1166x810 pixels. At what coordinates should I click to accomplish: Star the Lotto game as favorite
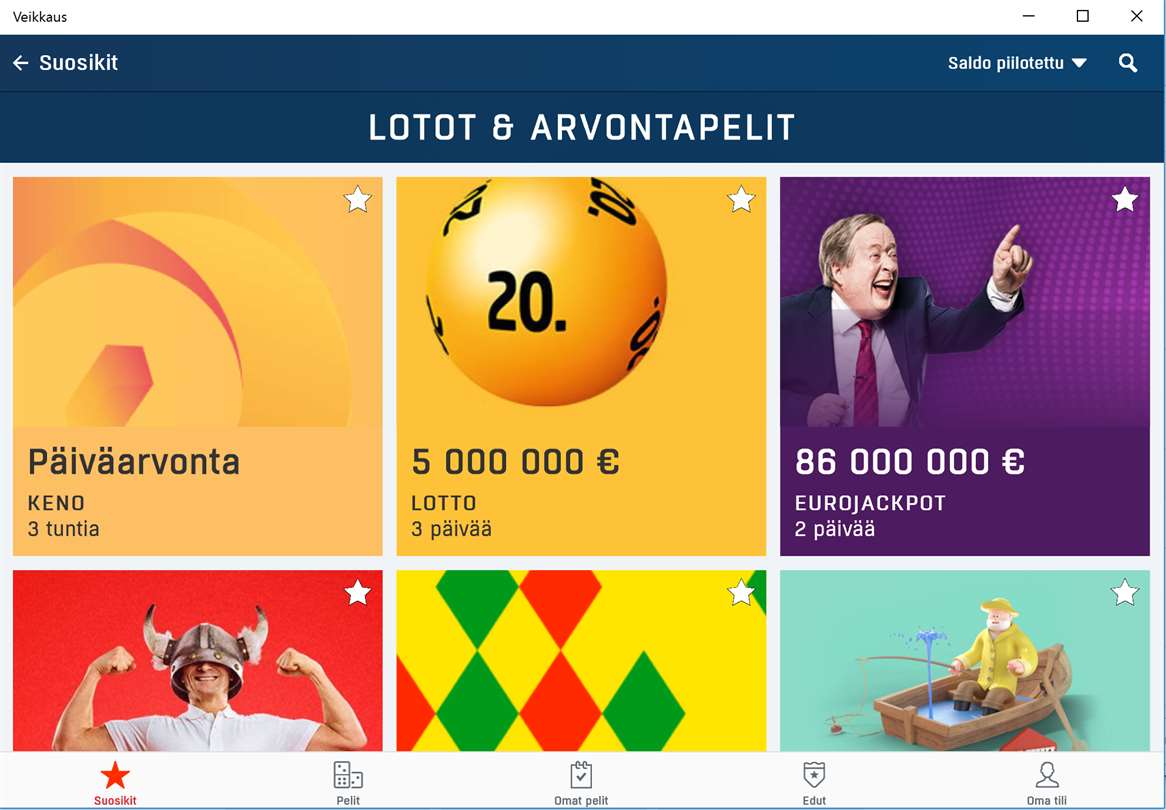coord(741,200)
